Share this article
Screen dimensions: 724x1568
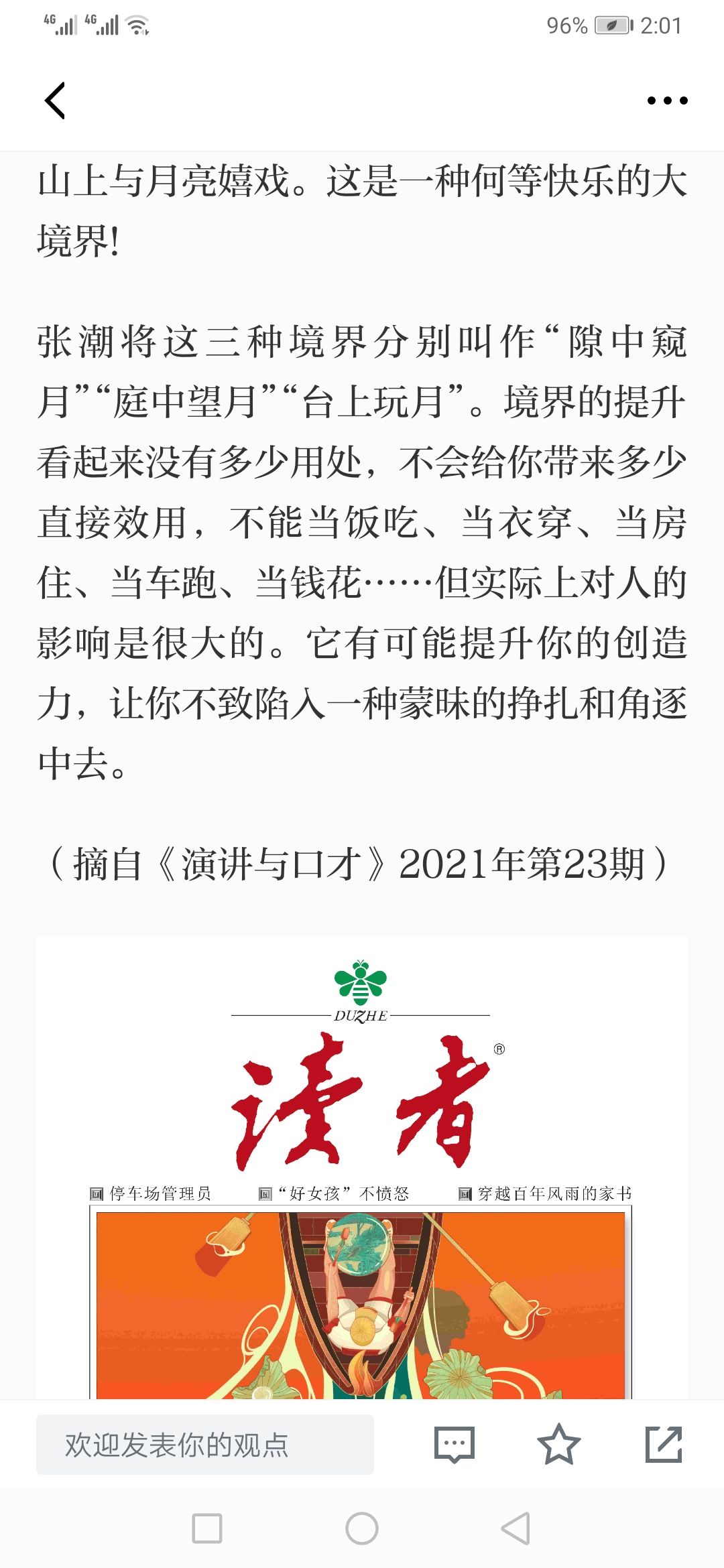(x=663, y=1445)
